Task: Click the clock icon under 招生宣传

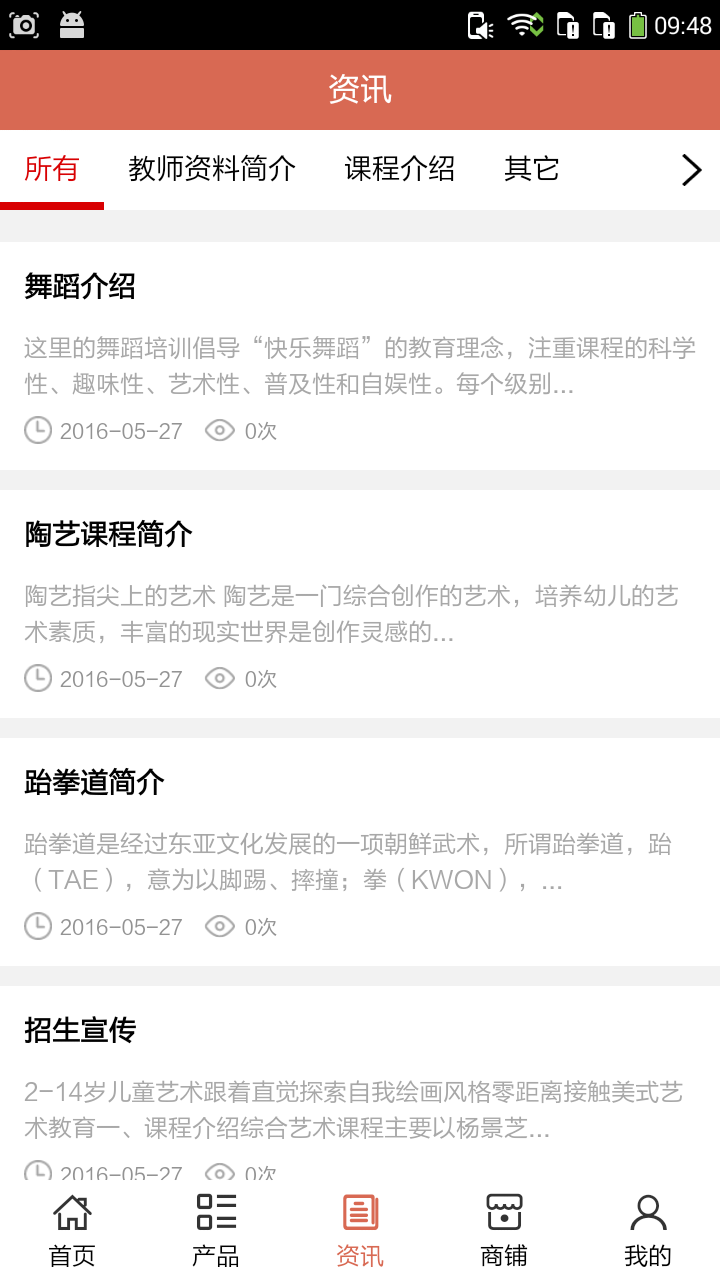Action: [37, 1170]
